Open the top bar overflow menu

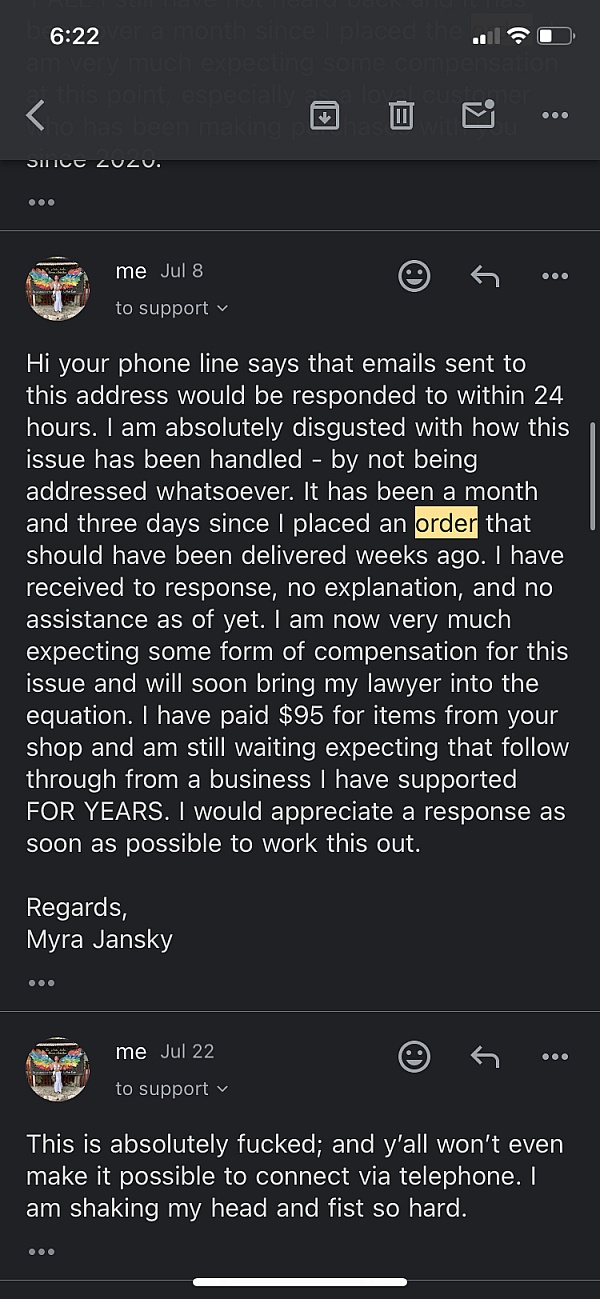[555, 116]
